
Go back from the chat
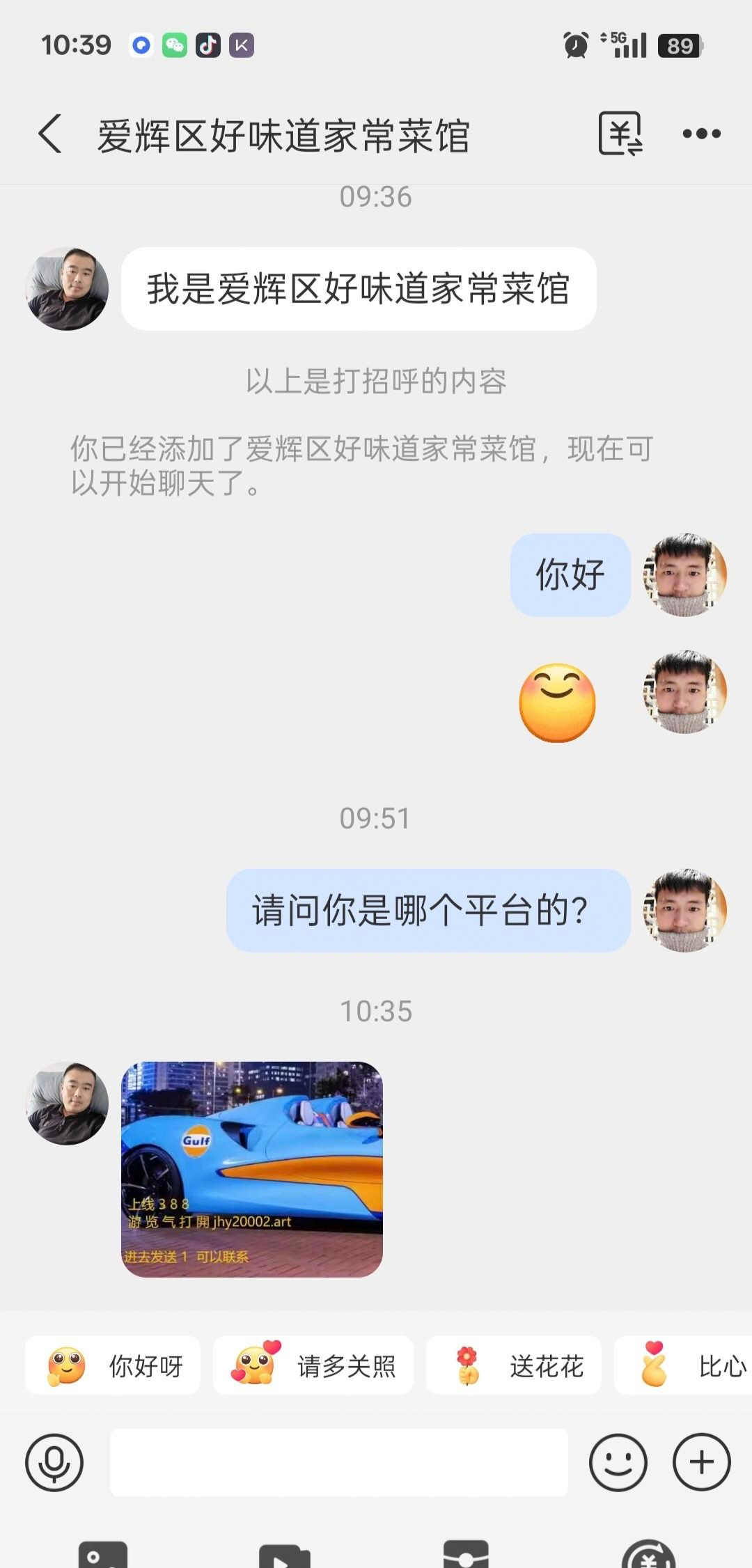50,134
